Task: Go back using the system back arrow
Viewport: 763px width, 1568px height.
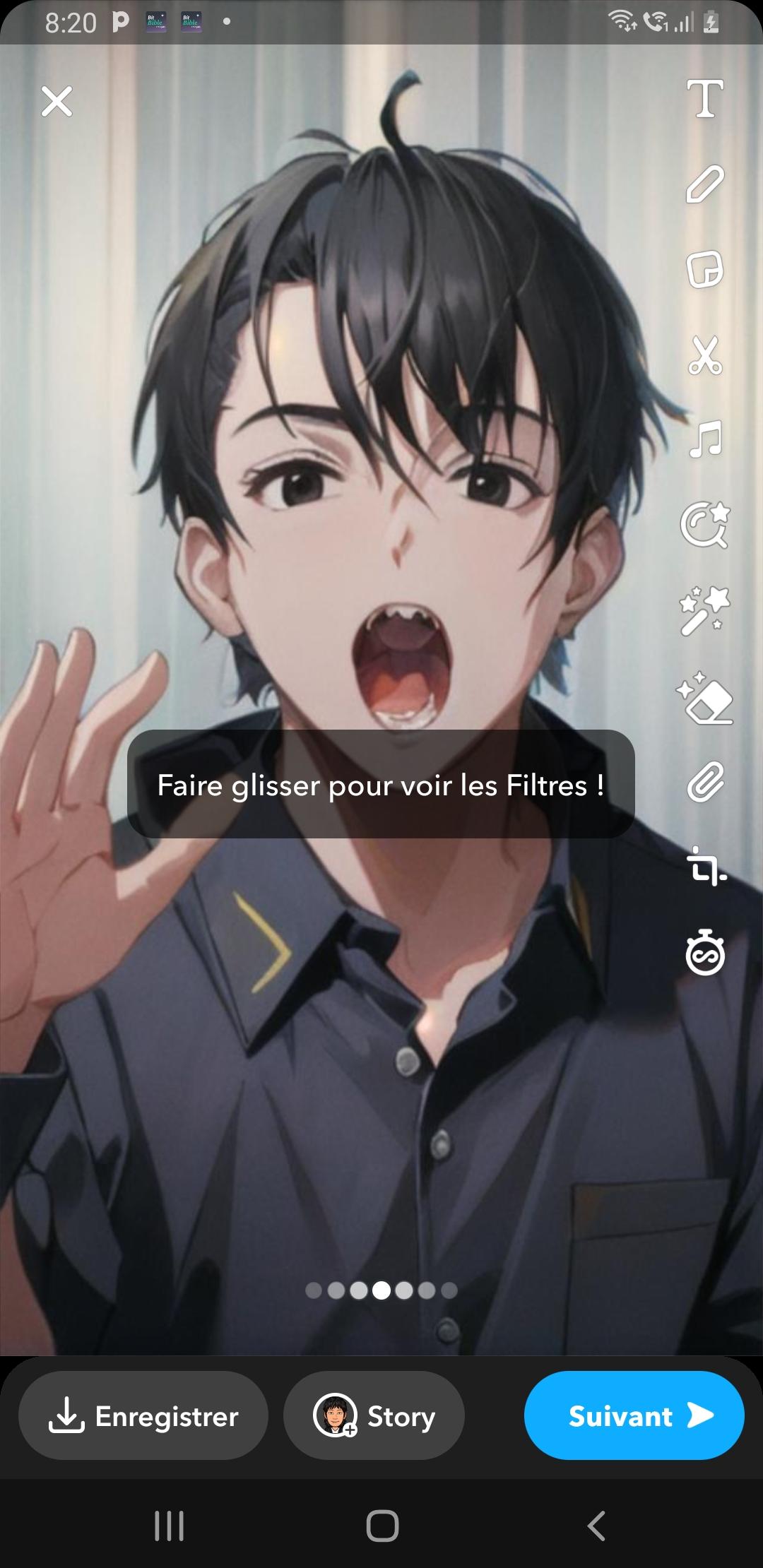Action: coord(597,1526)
